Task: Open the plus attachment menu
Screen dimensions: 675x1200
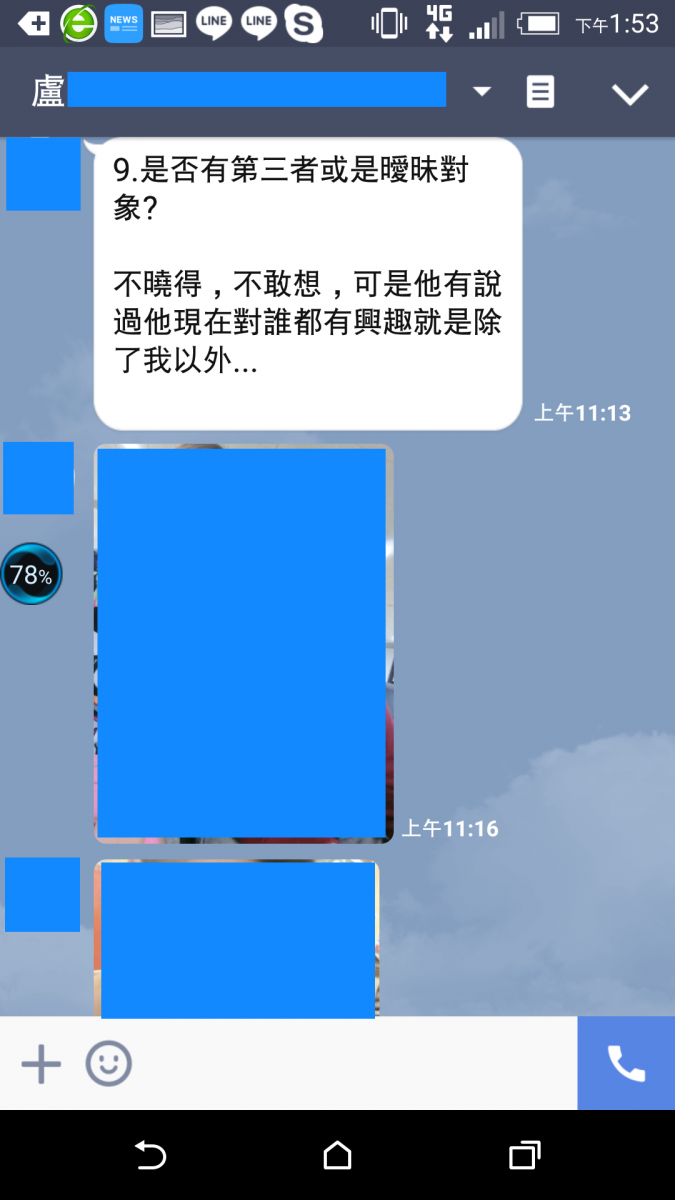Action: point(41,1064)
